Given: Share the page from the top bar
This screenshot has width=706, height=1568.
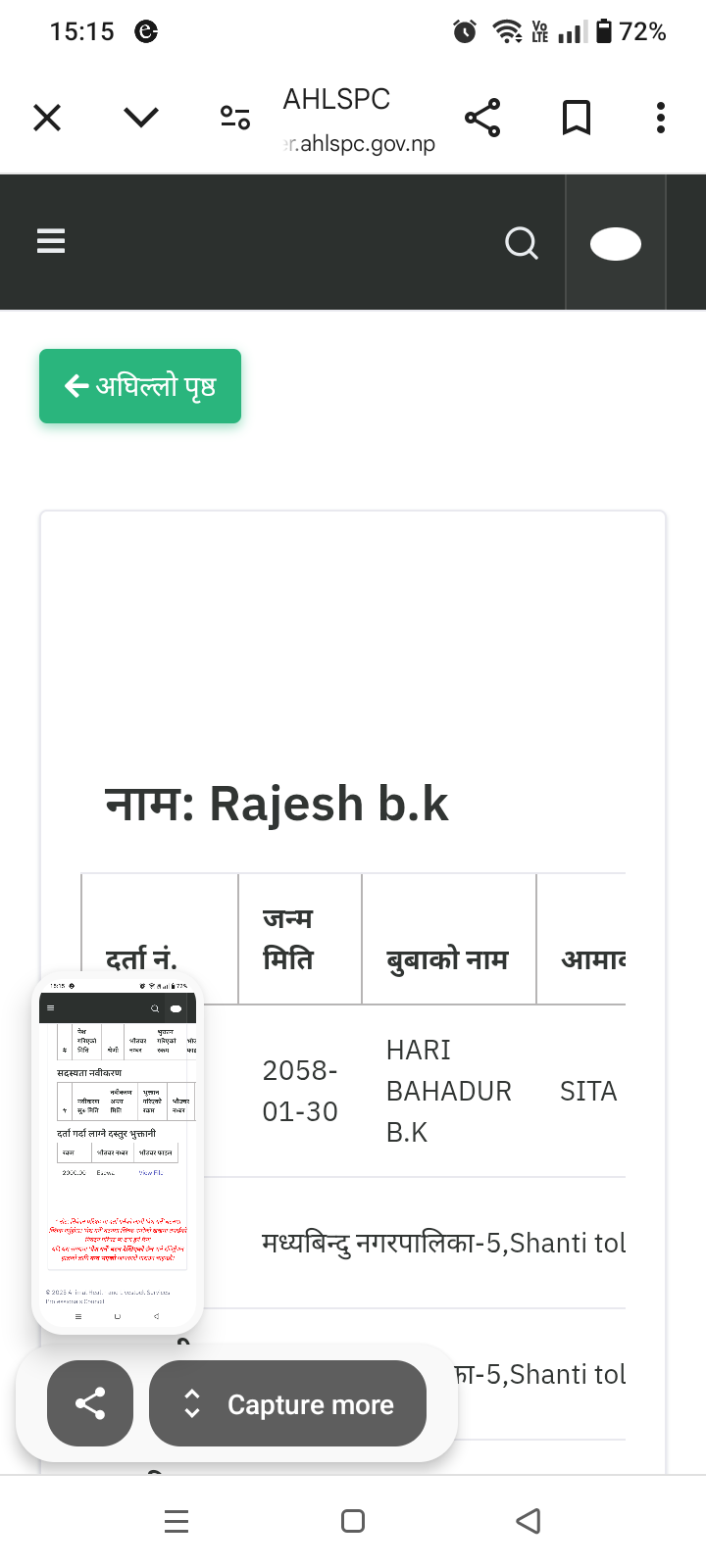Looking at the screenshot, I should pyautogui.click(x=482, y=119).
